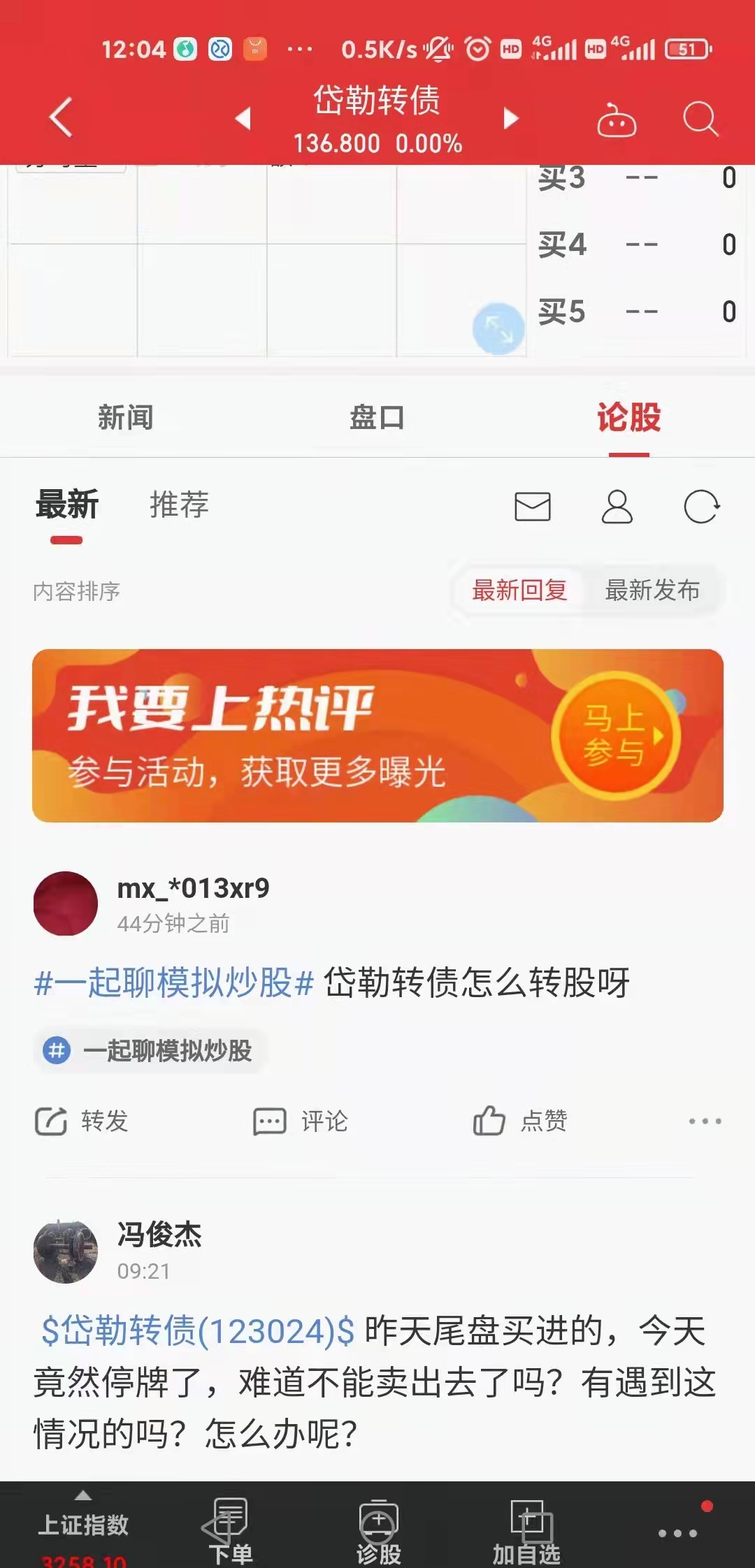Comment on the mx_*013xr9 post
755x1568 pixels.
pyautogui.click(x=301, y=1121)
